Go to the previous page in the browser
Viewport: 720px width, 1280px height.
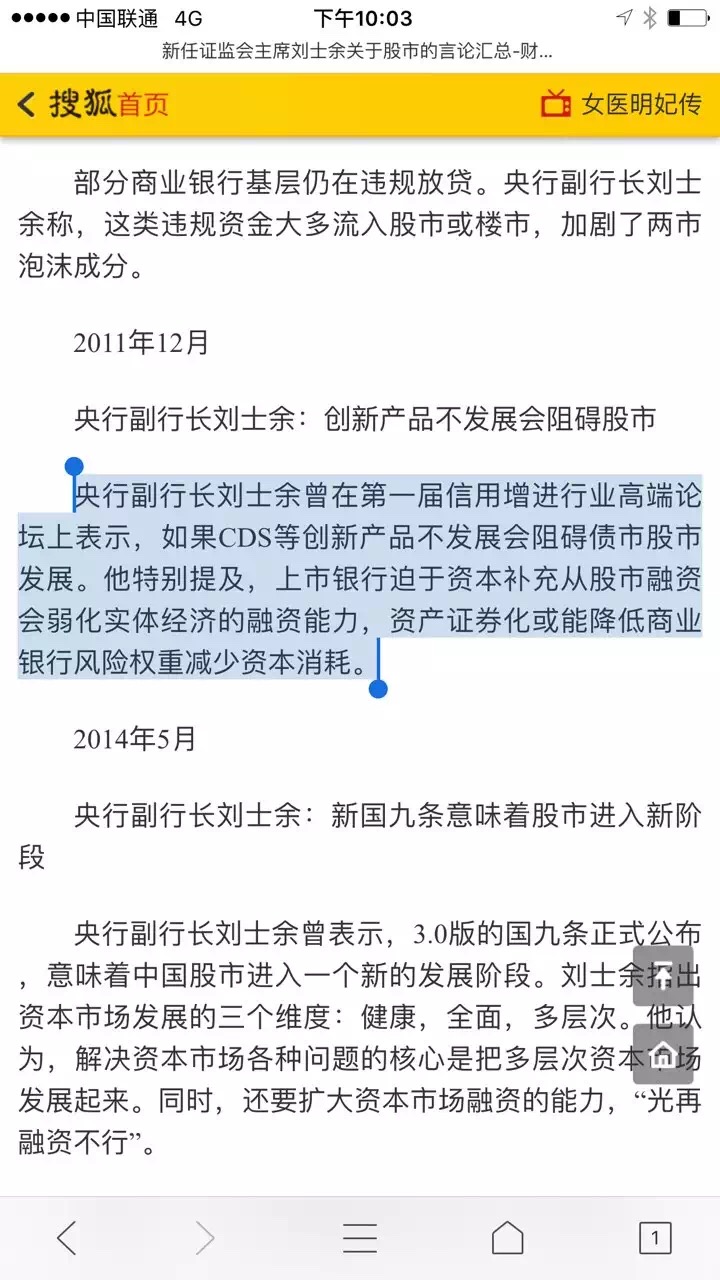pos(67,1239)
